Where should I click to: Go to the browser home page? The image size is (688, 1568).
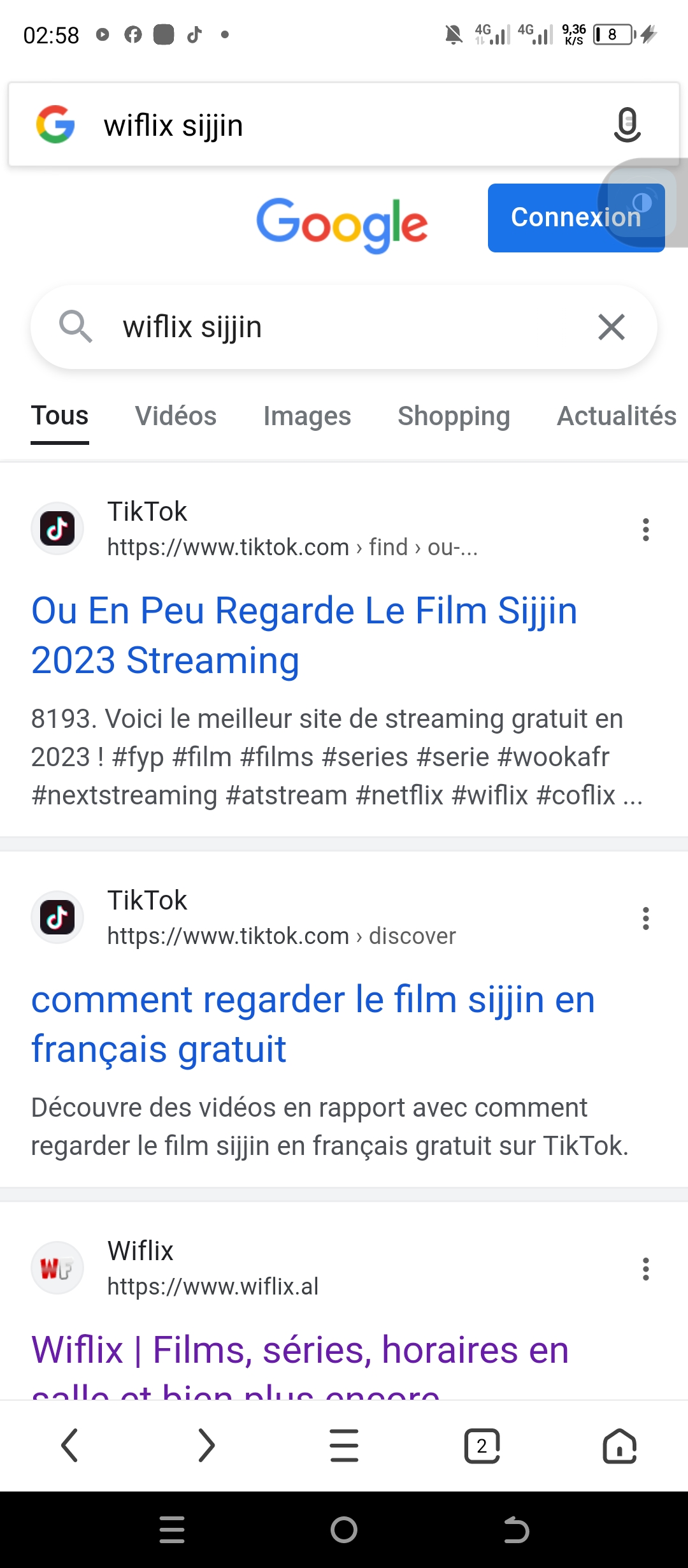pos(619,1445)
